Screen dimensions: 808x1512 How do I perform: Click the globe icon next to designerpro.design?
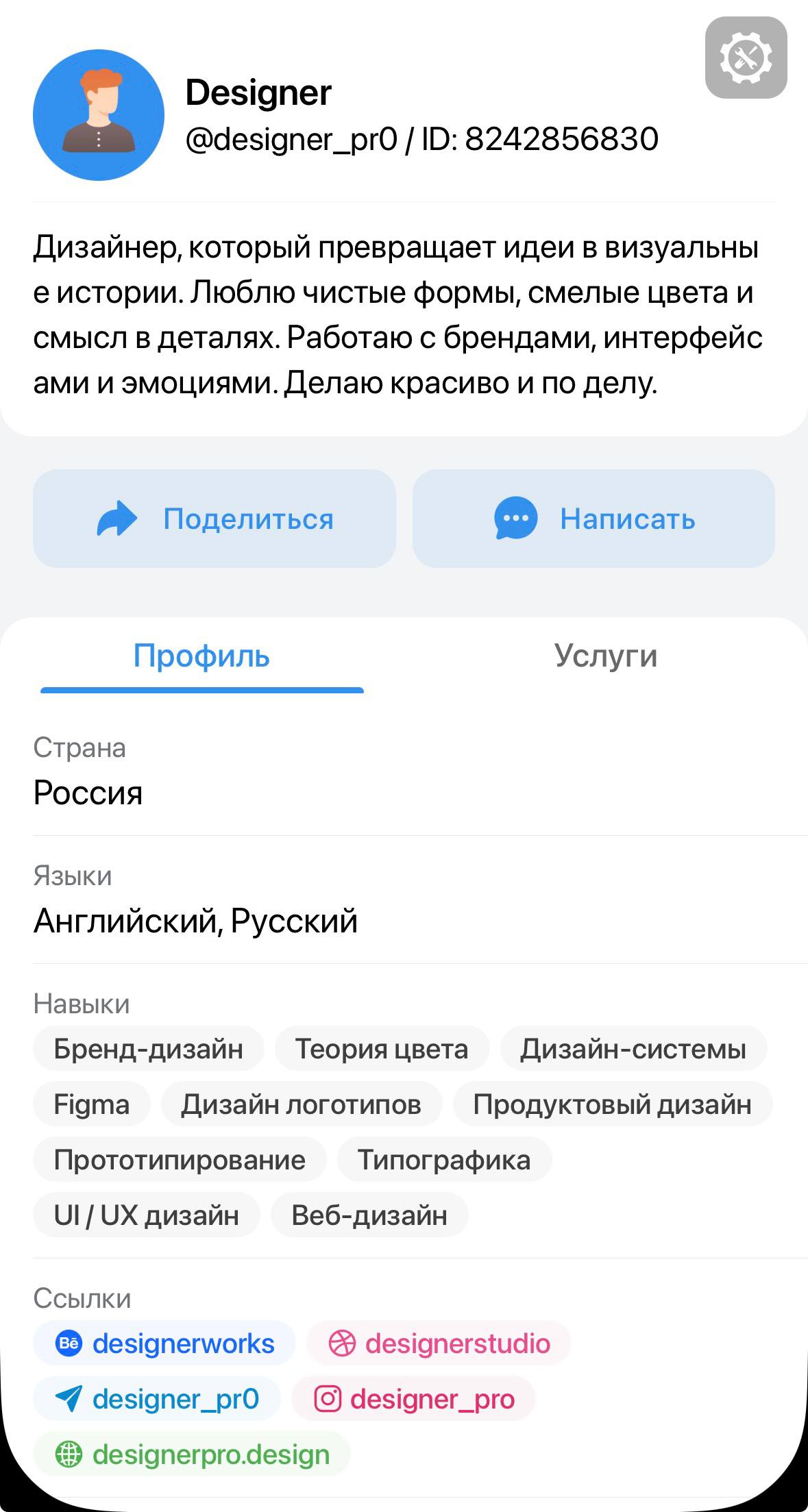[x=68, y=1453]
